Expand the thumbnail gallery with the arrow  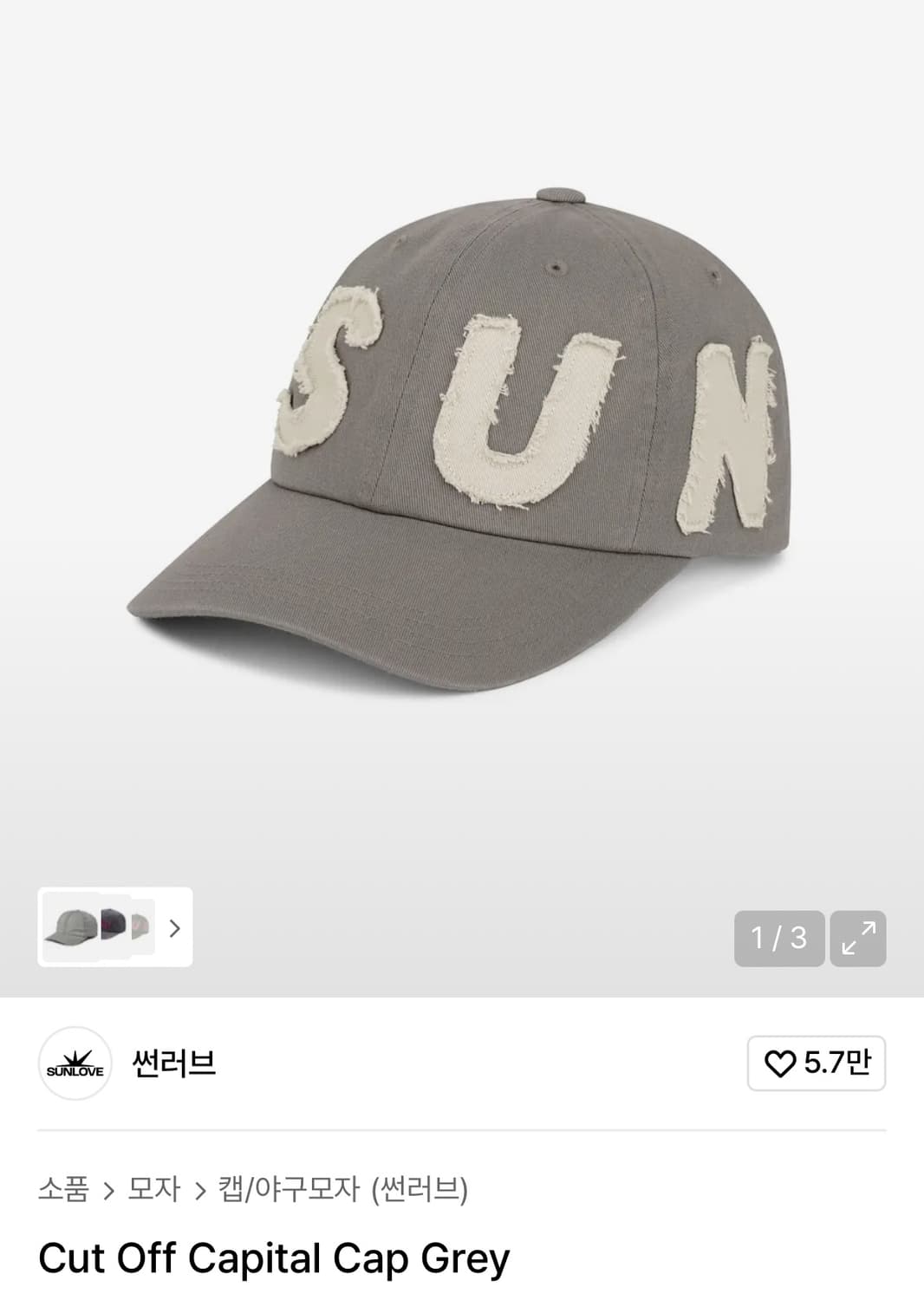pyautogui.click(x=176, y=929)
